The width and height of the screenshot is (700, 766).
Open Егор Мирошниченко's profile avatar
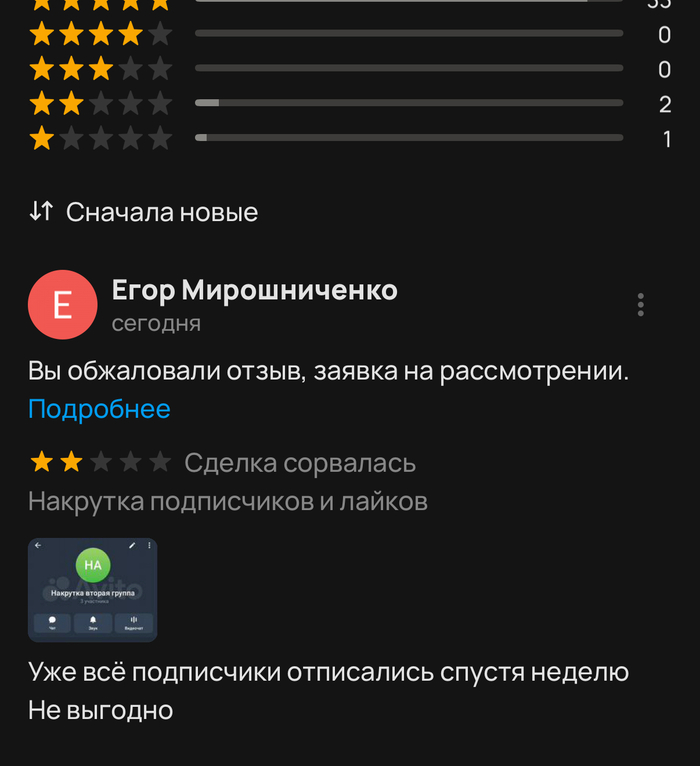(62, 305)
